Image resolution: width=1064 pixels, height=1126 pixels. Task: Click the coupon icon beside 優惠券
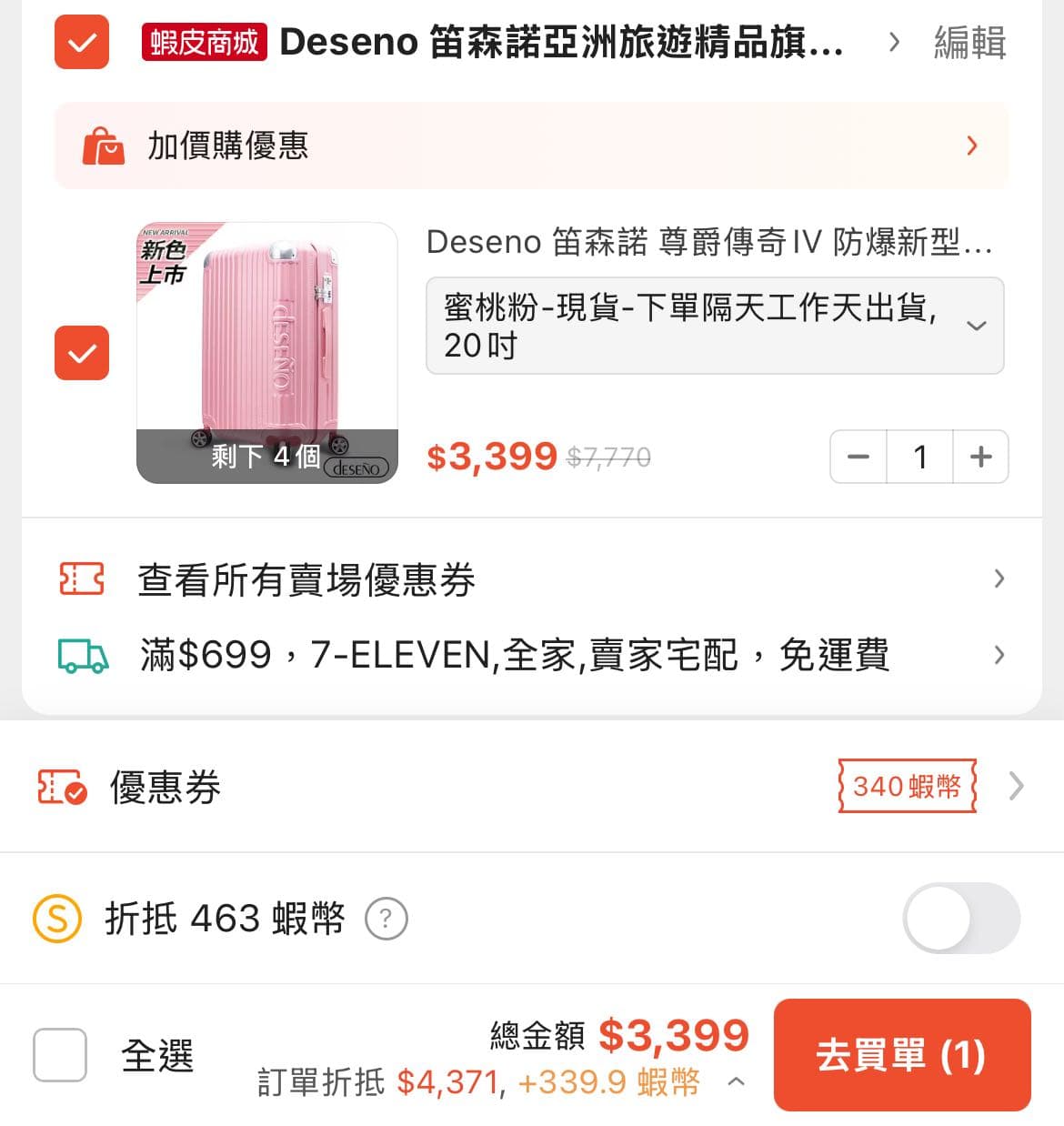tap(60, 786)
